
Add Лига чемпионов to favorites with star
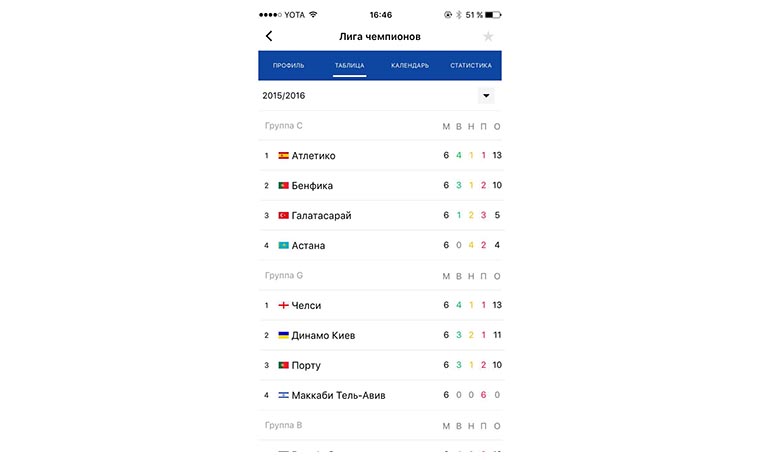tap(488, 36)
